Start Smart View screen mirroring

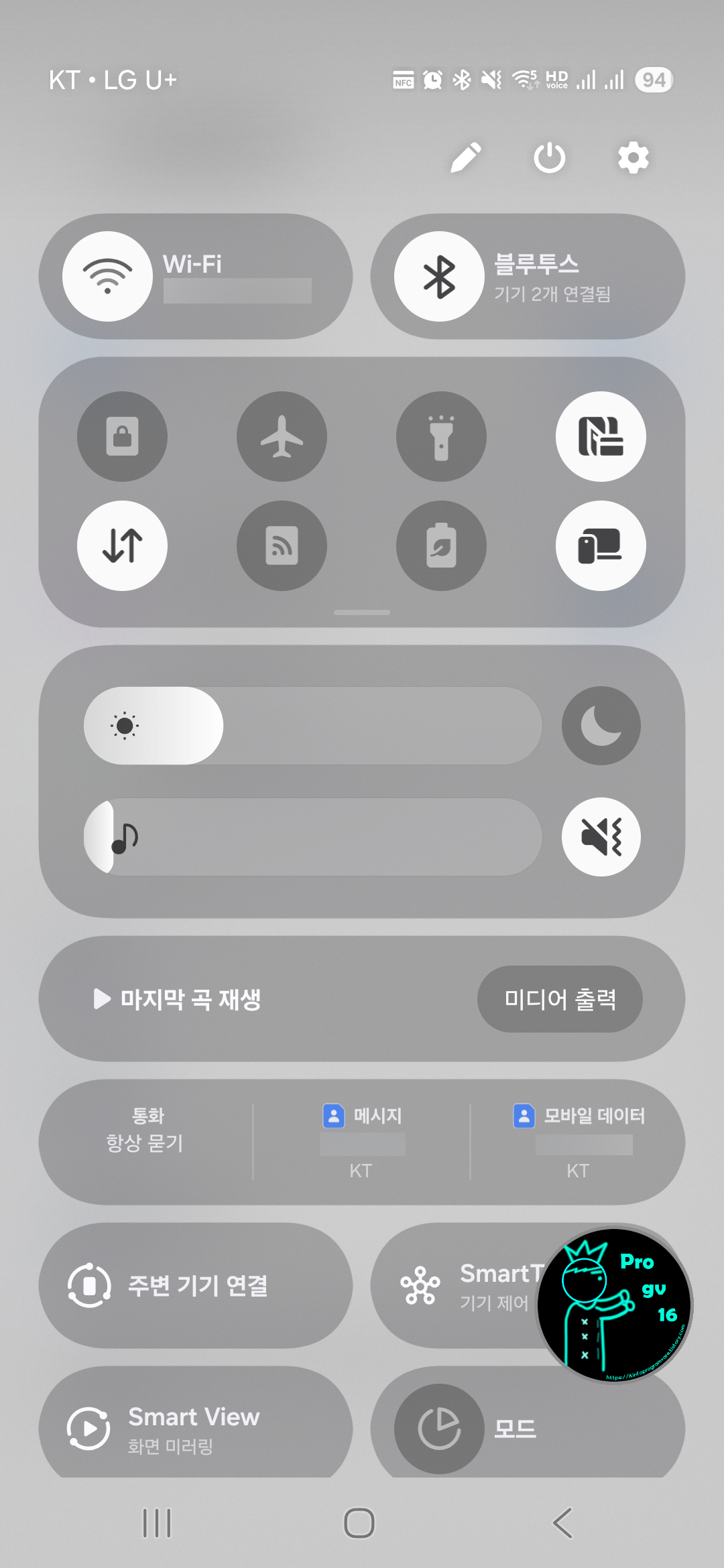pos(194,1427)
